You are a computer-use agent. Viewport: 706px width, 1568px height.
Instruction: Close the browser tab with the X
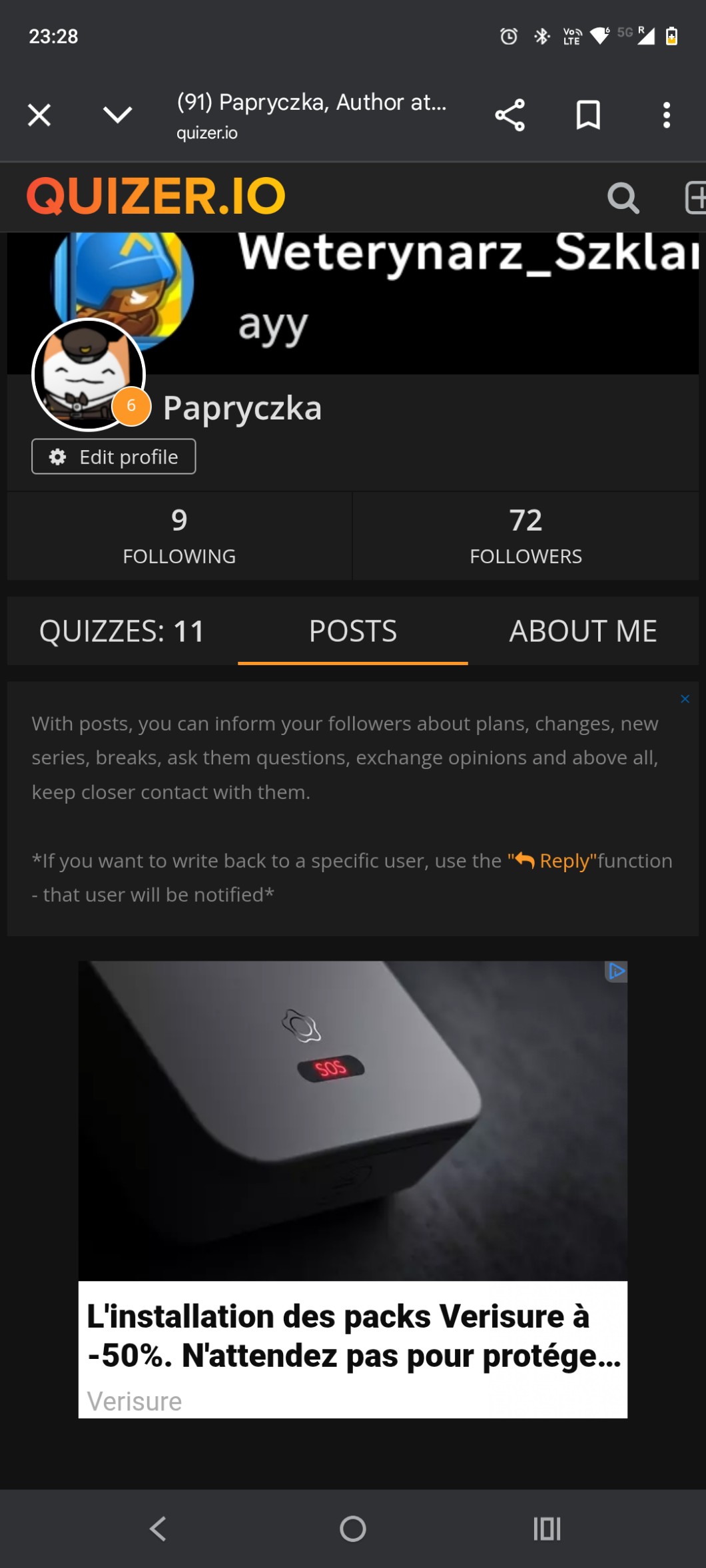pos(39,115)
